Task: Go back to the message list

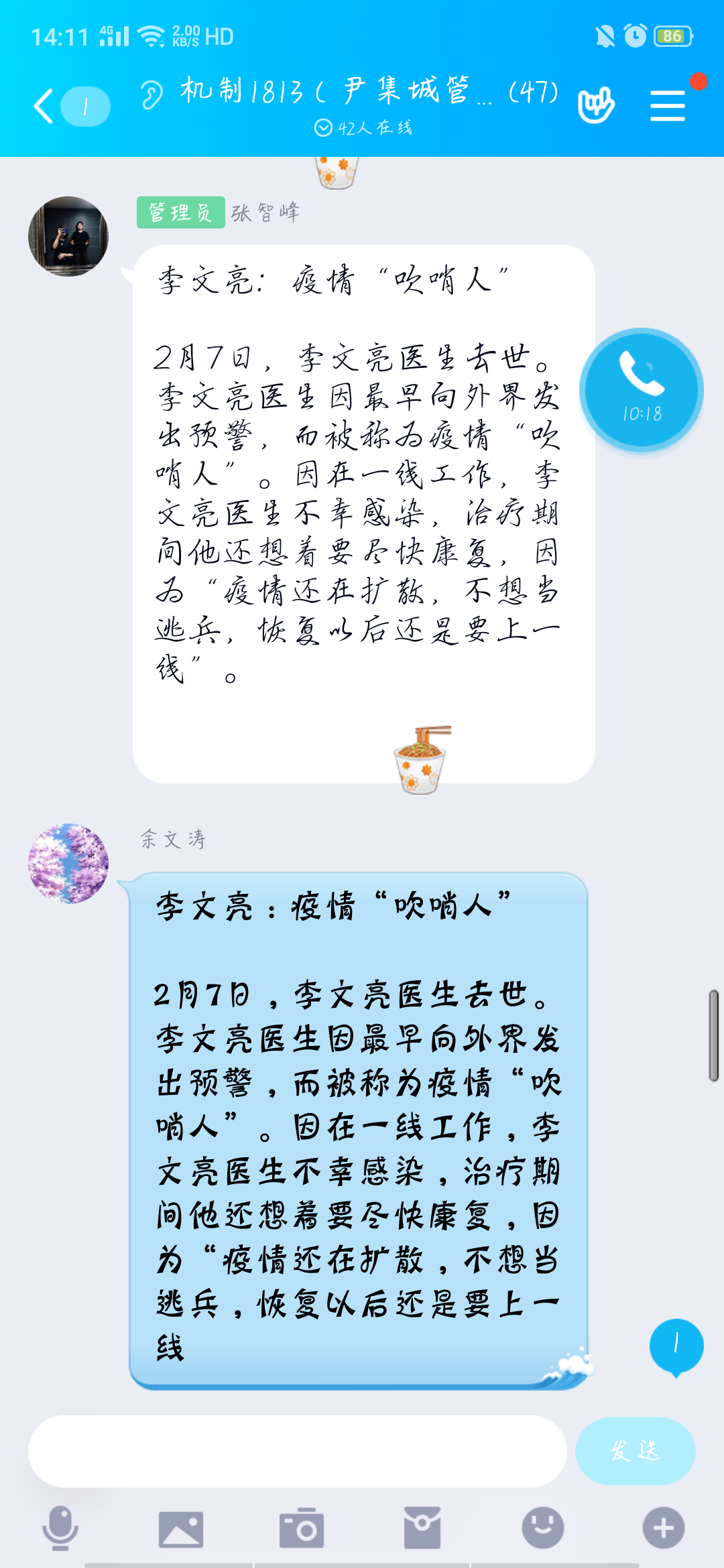Action: pyautogui.click(x=44, y=106)
